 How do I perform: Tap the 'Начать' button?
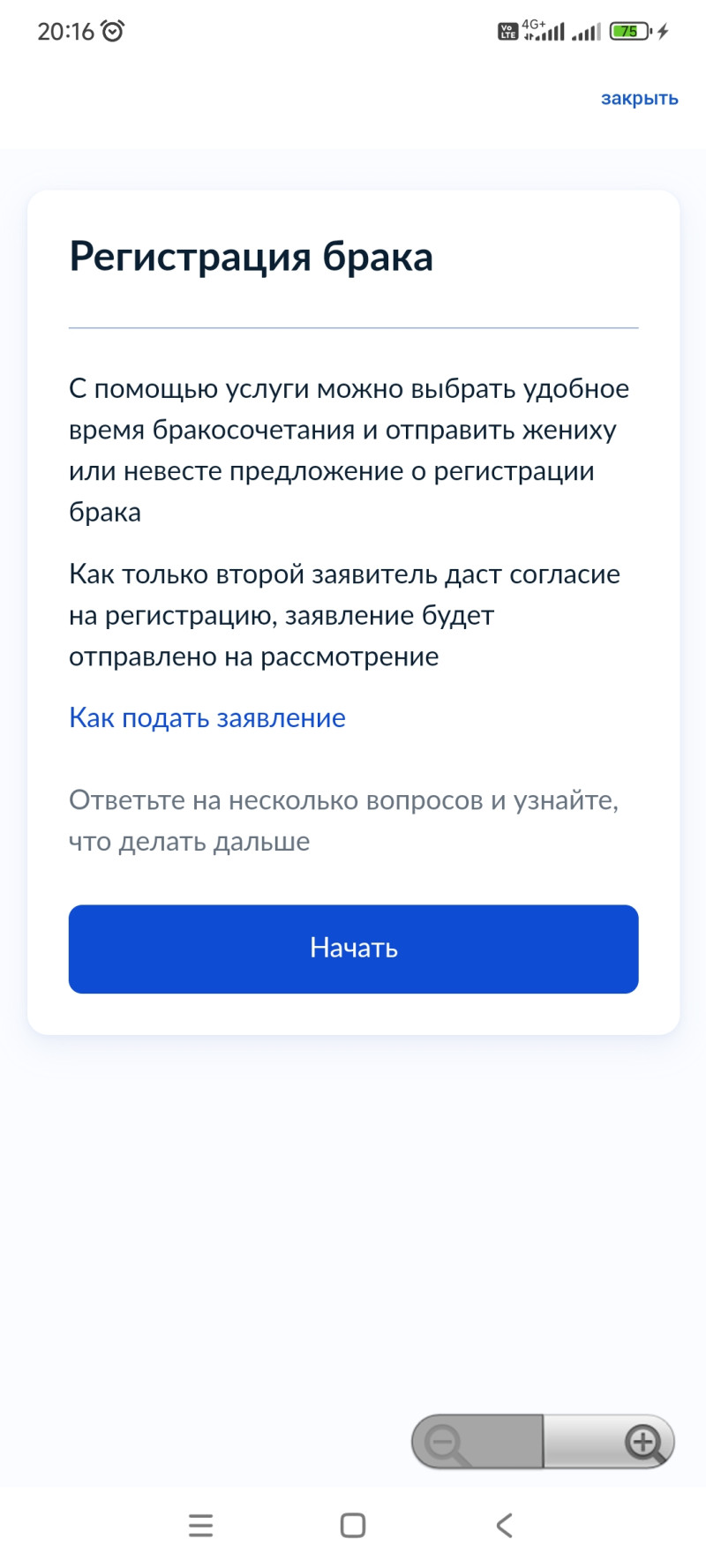pos(353,949)
